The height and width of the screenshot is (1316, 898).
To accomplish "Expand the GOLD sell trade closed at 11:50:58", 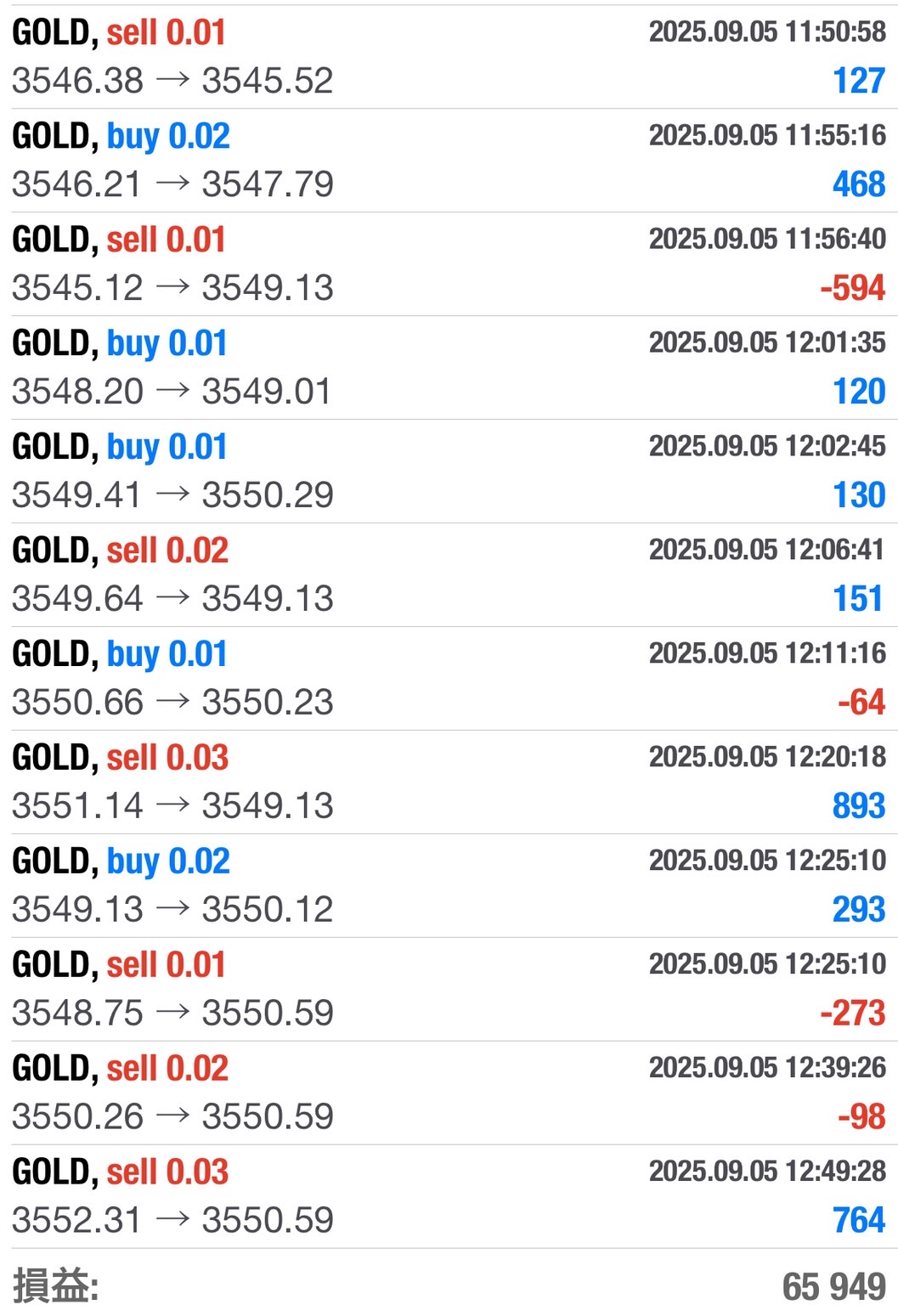I will 449,57.
